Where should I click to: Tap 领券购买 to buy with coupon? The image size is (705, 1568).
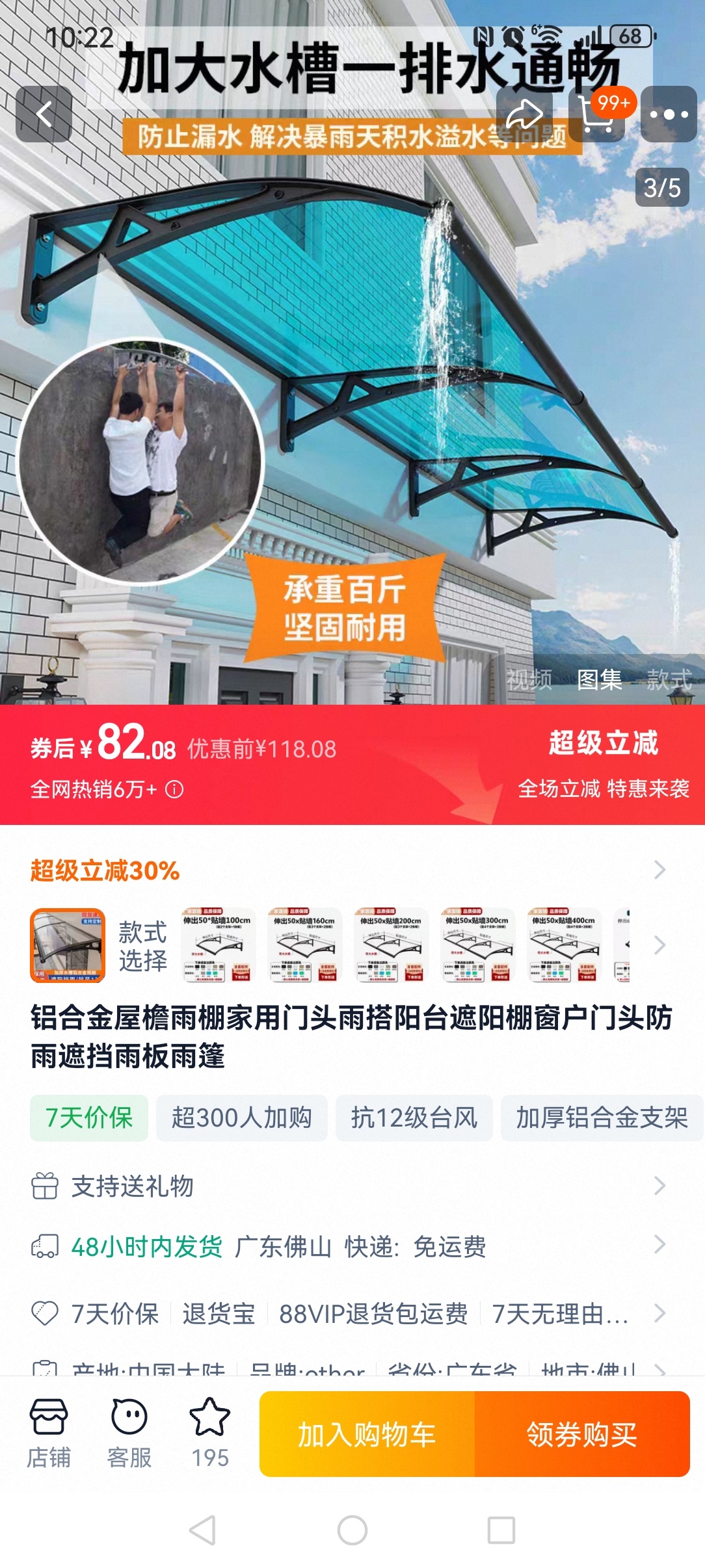tap(581, 1434)
